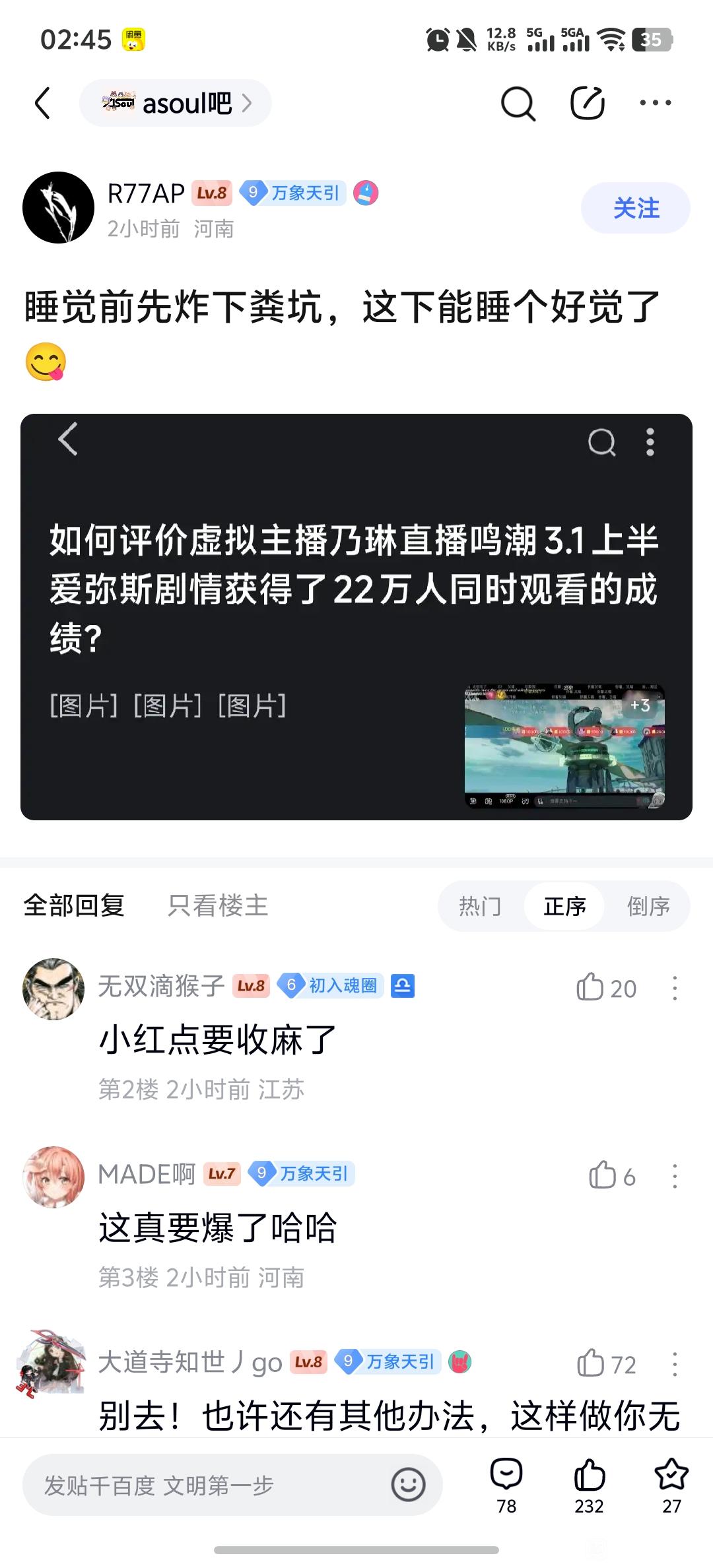Image resolution: width=713 pixels, height=1568 pixels.
Task: Sort replies in 正序 order
Action: tap(564, 906)
